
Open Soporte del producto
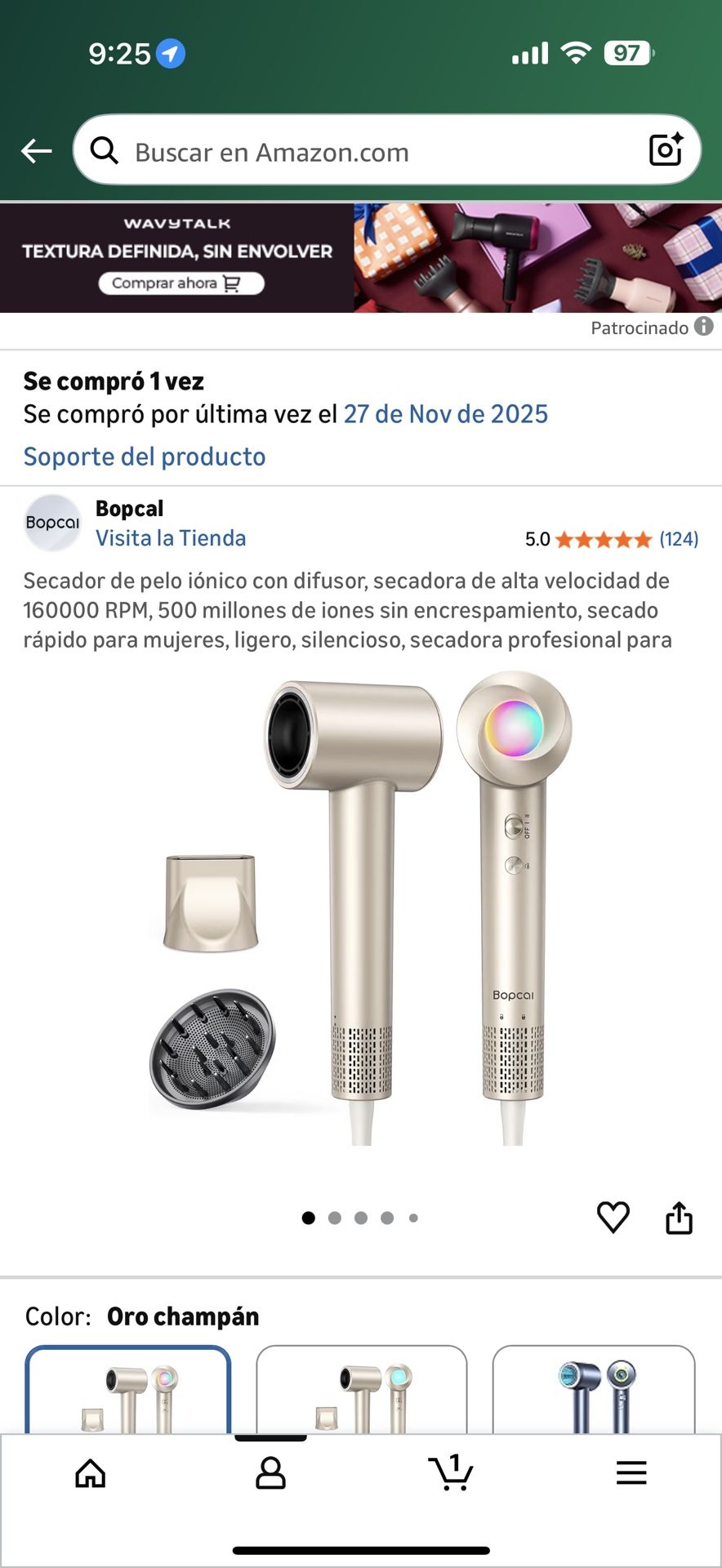pos(145,456)
